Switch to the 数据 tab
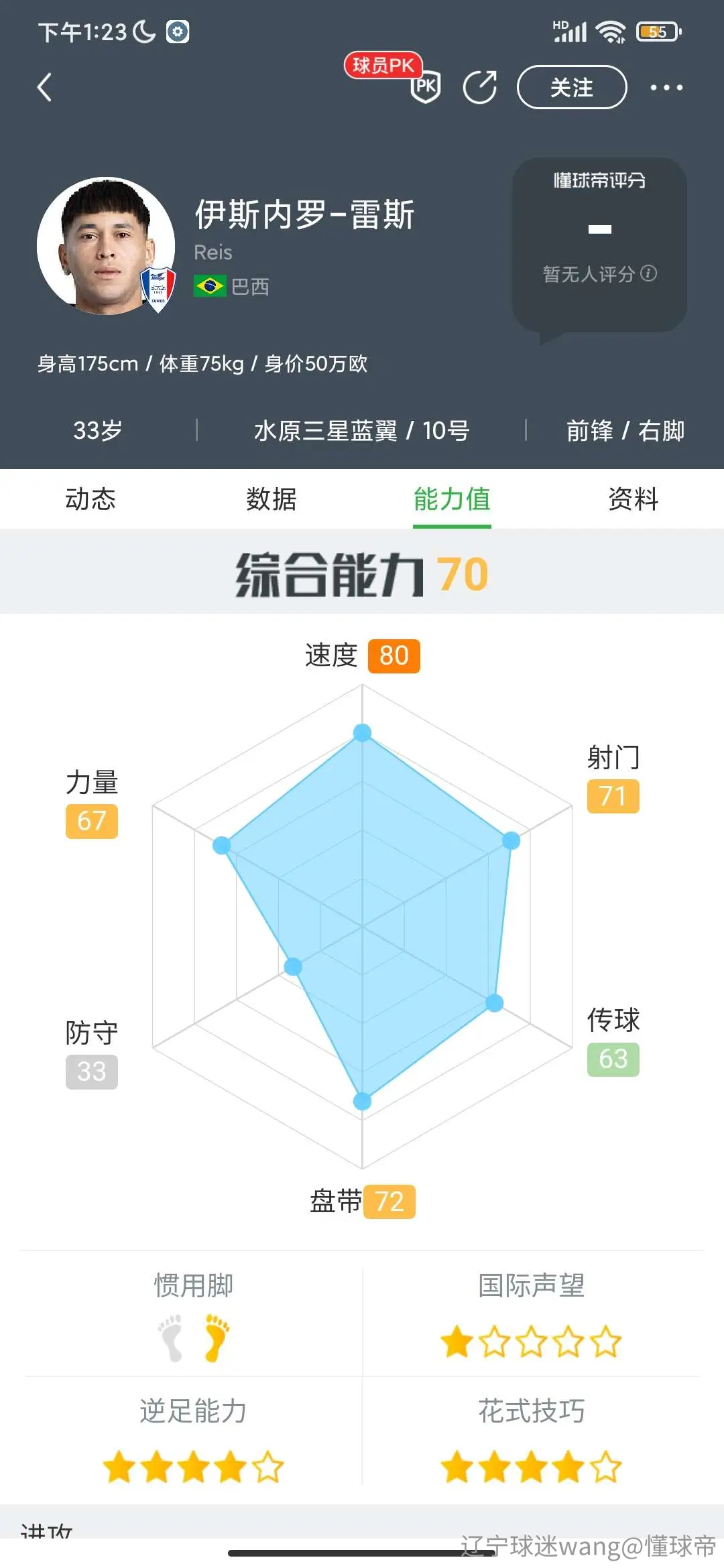Viewport: 724px width, 1568px height. click(x=271, y=499)
